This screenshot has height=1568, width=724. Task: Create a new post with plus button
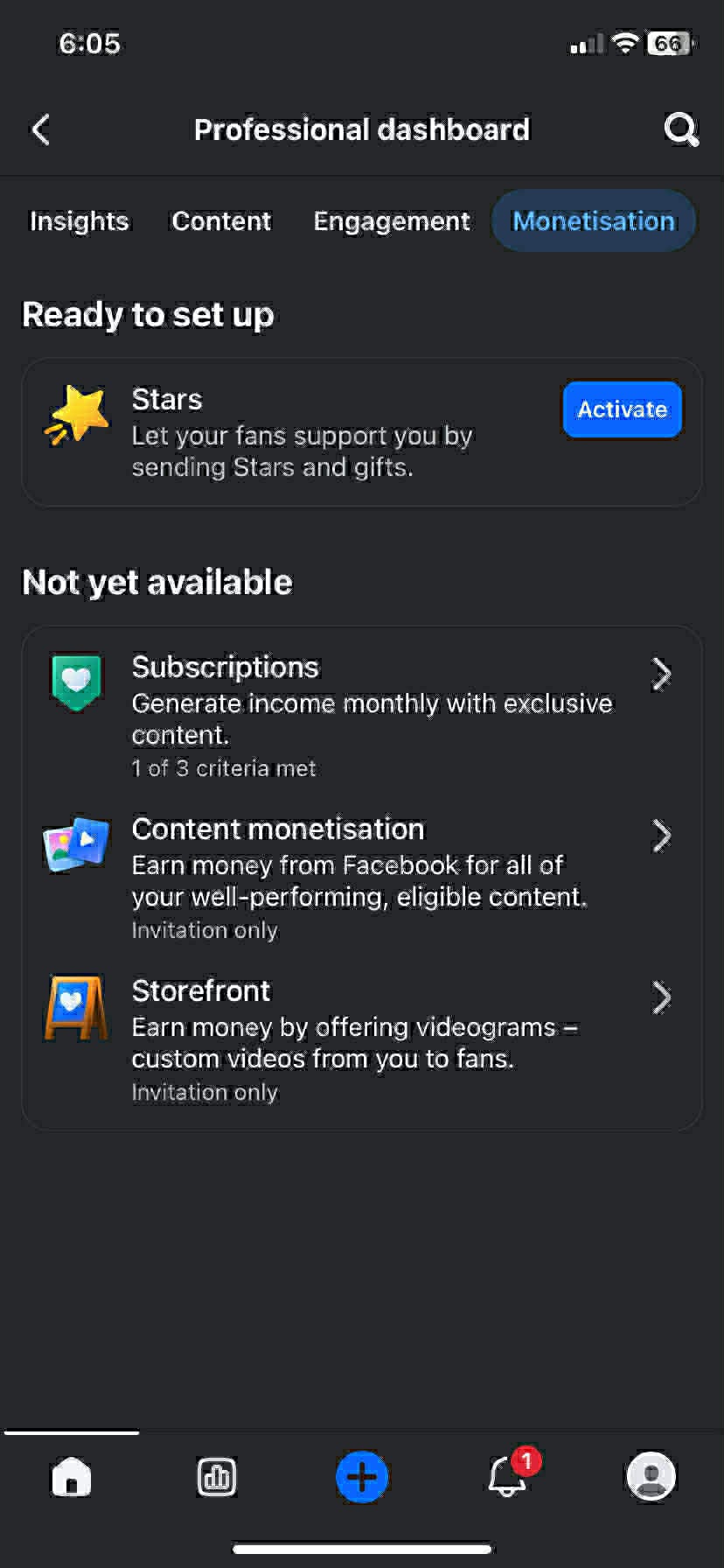coord(362,1477)
